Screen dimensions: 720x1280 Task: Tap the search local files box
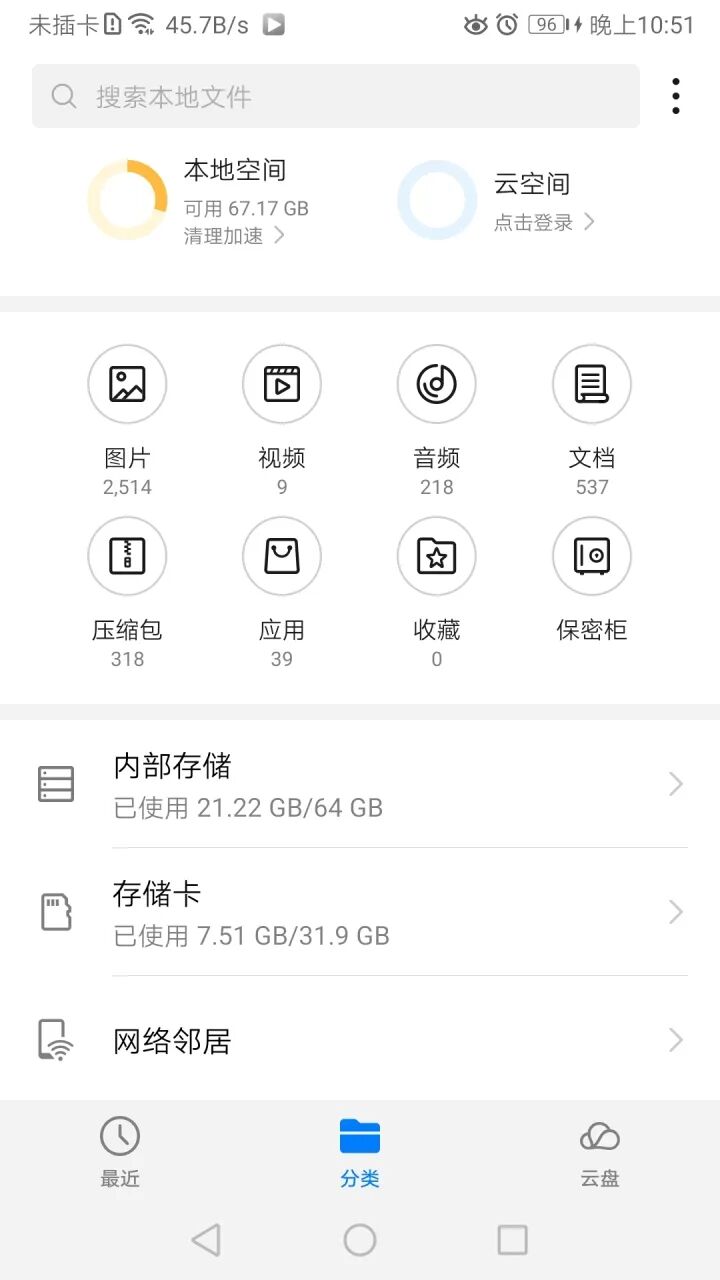[x=335, y=96]
